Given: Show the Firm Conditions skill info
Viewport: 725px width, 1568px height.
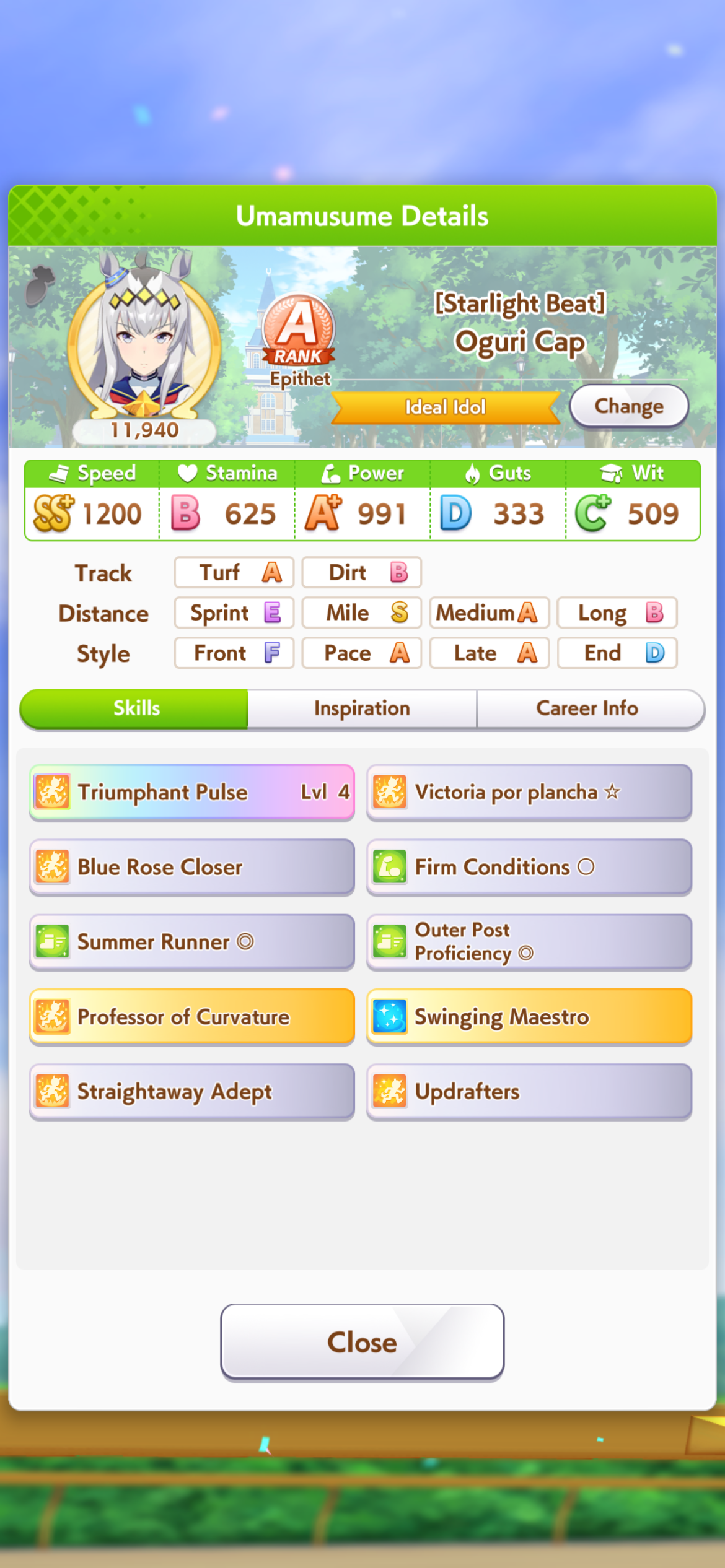Looking at the screenshot, I should (x=529, y=867).
